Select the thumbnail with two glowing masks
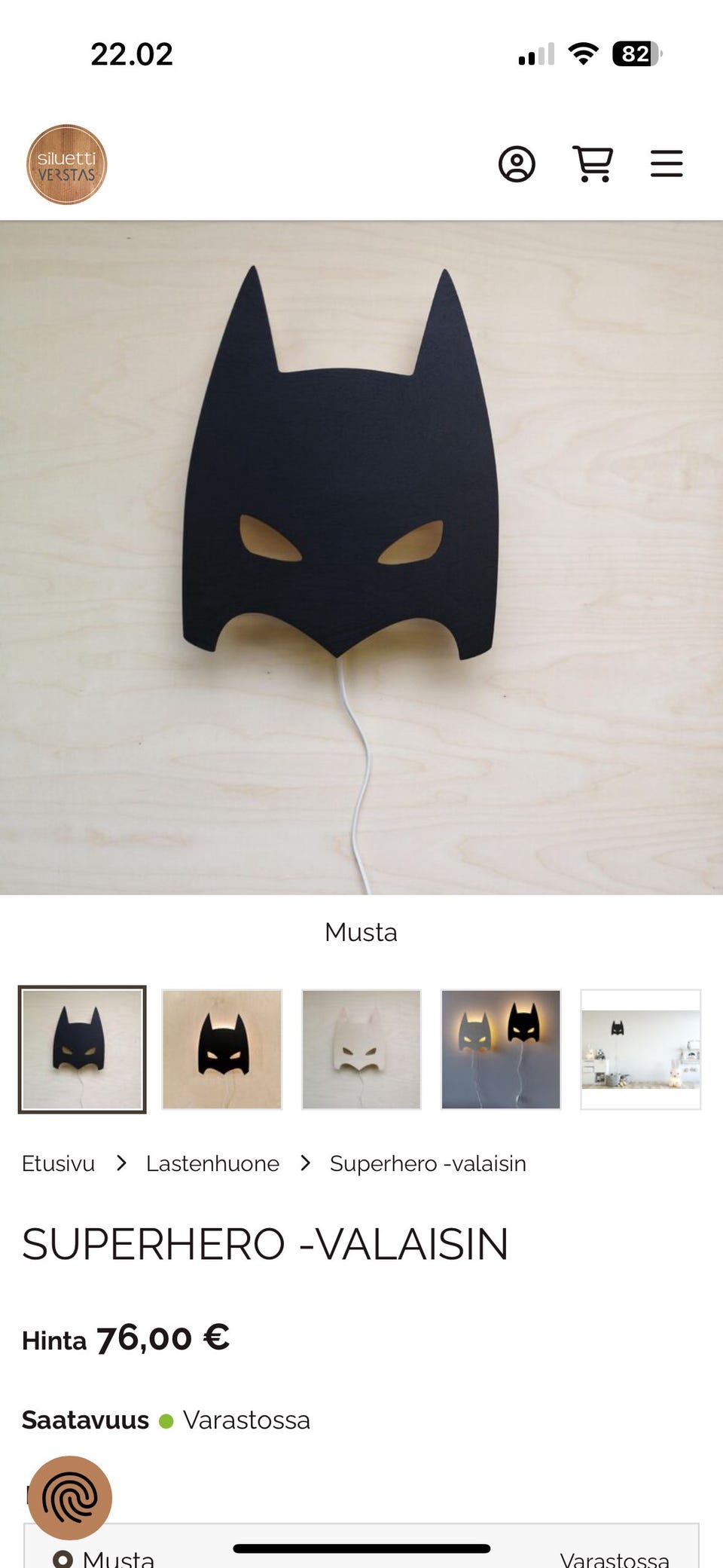 [x=501, y=1050]
